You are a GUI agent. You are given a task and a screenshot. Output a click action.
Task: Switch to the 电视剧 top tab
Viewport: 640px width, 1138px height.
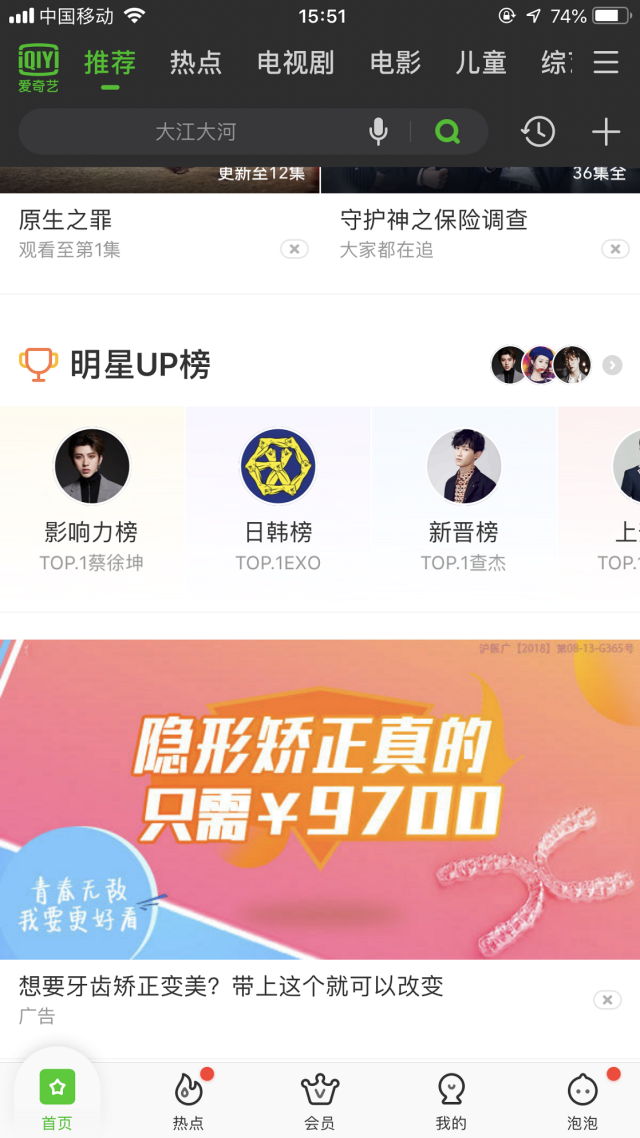click(295, 63)
